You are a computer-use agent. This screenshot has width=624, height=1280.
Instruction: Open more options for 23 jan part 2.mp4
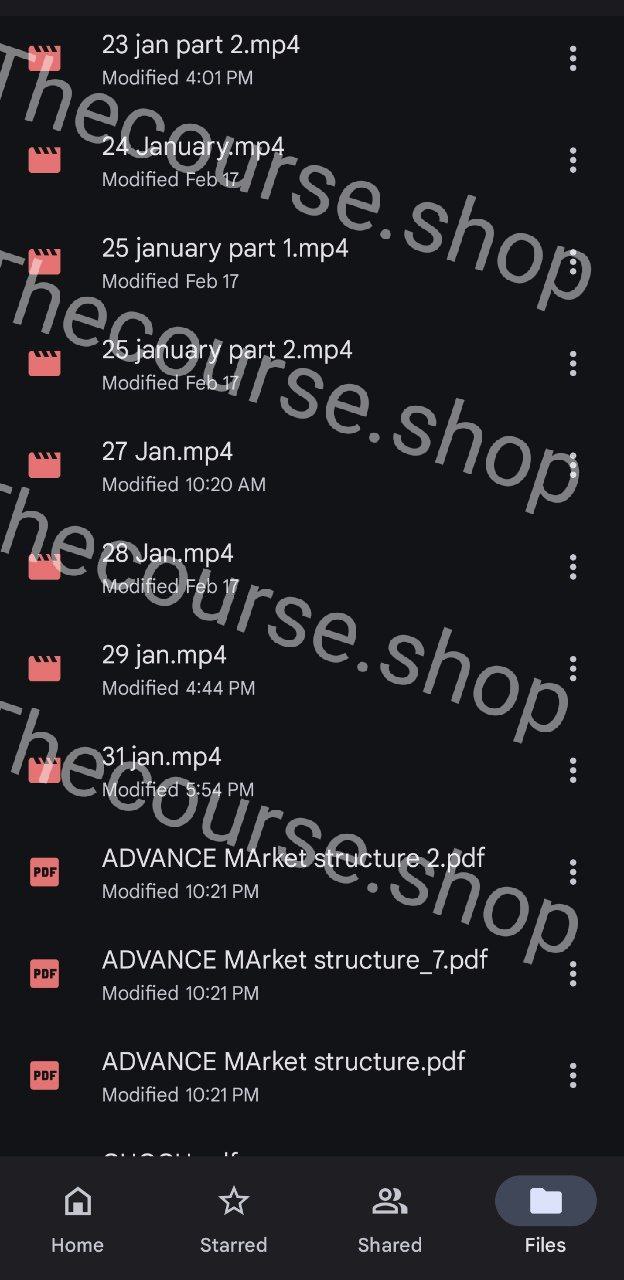(x=573, y=58)
